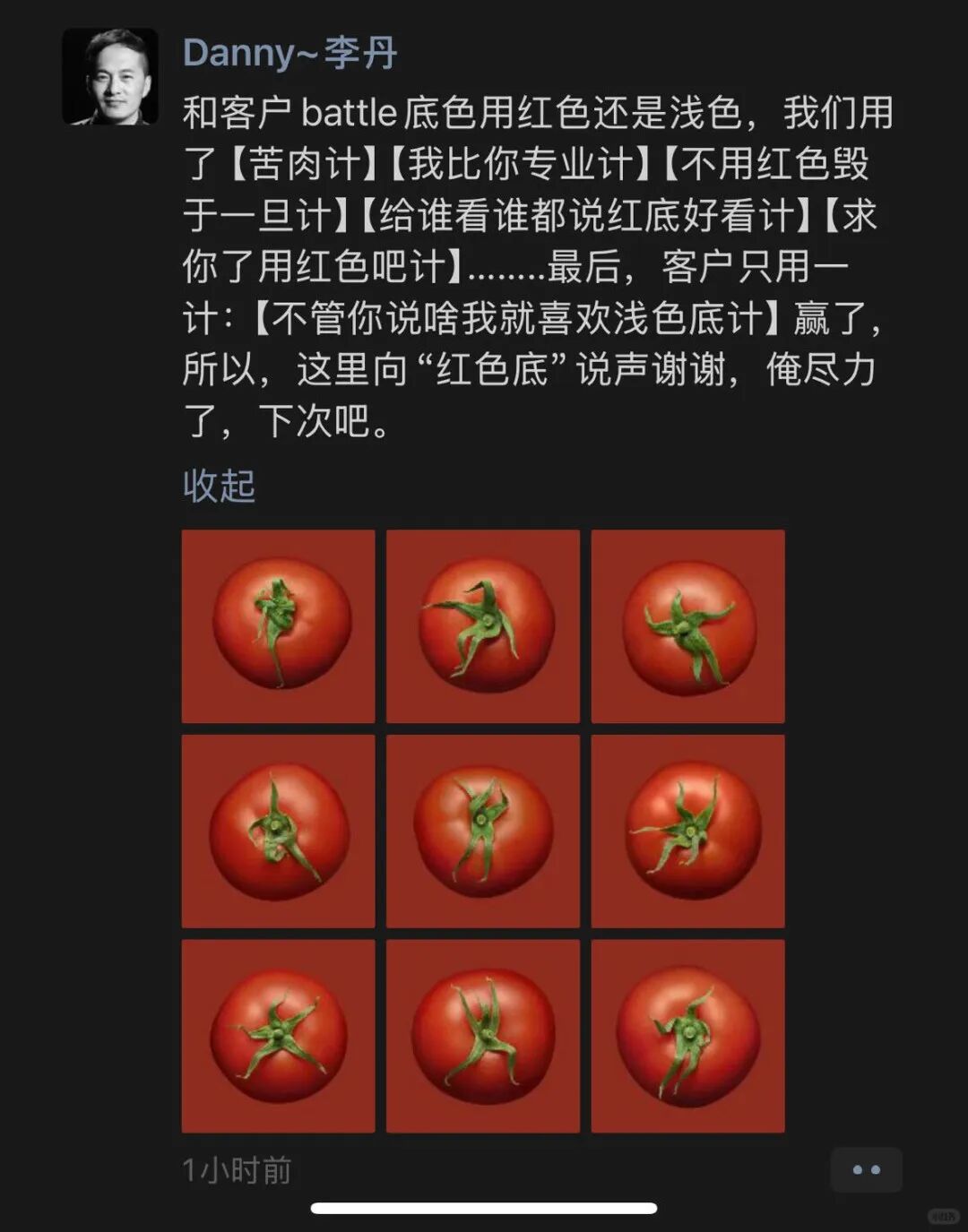This screenshot has height=1232, width=968.
Task: Open the Danny~李丹 username link
Action: coord(290,53)
